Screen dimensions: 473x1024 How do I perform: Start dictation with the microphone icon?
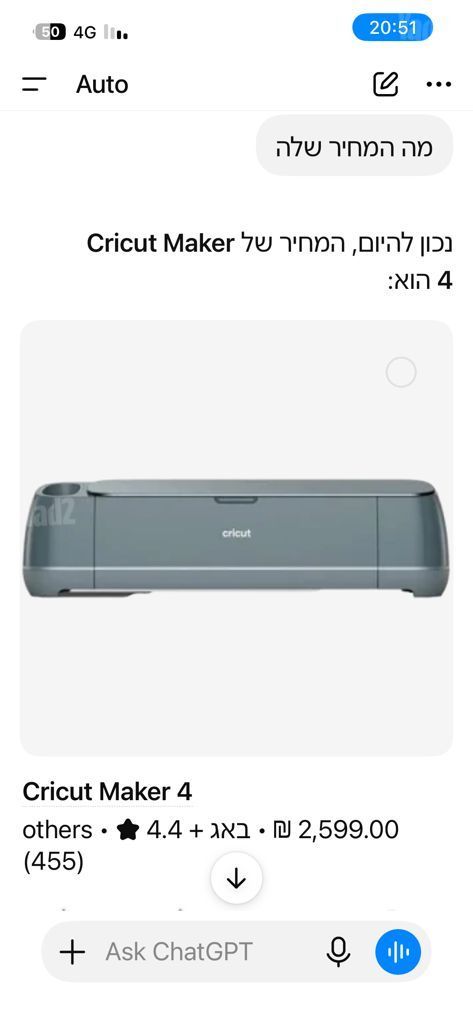click(x=338, y=952)
